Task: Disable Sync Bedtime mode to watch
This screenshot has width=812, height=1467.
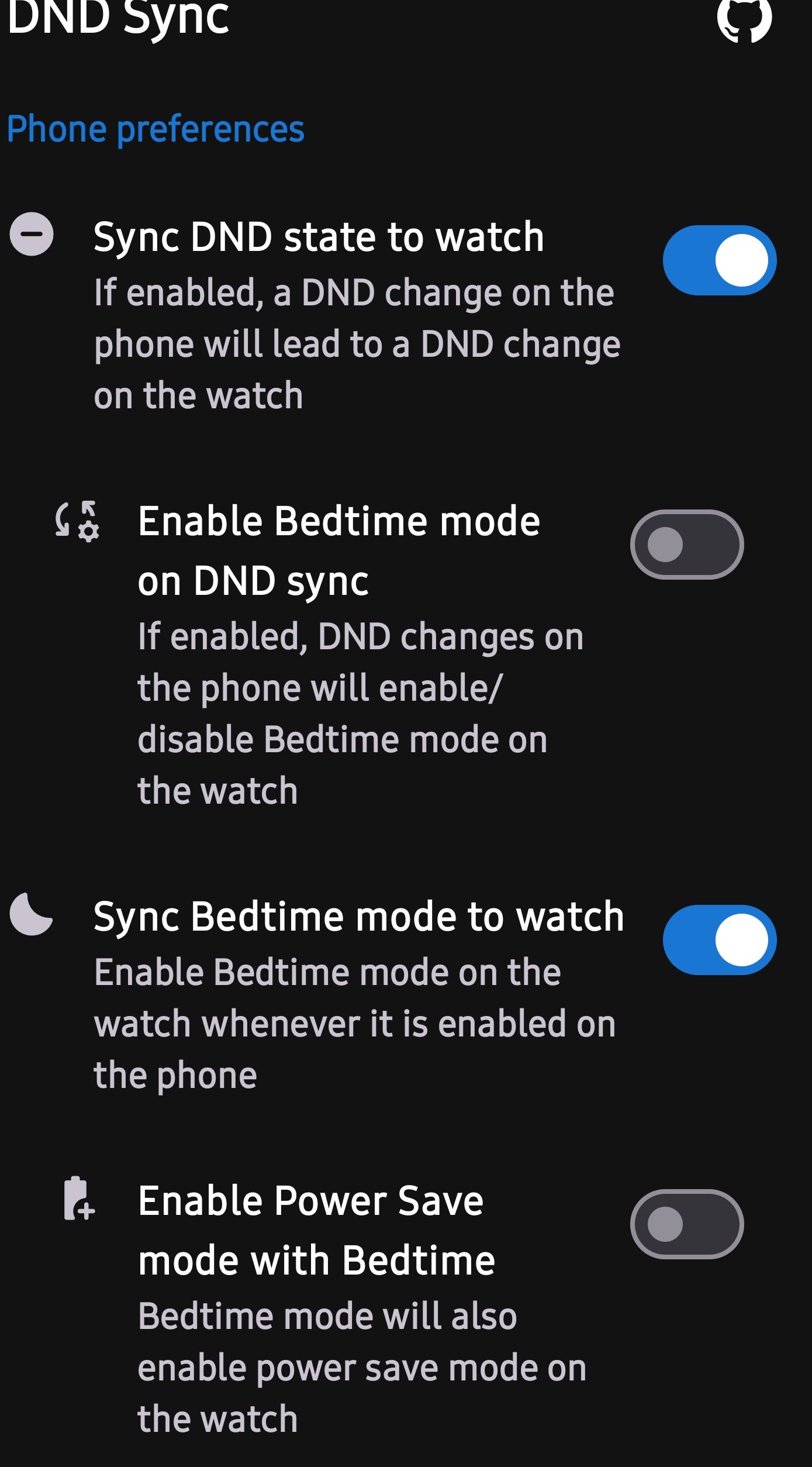Action: pyautogui.click(x=719, y=940)
